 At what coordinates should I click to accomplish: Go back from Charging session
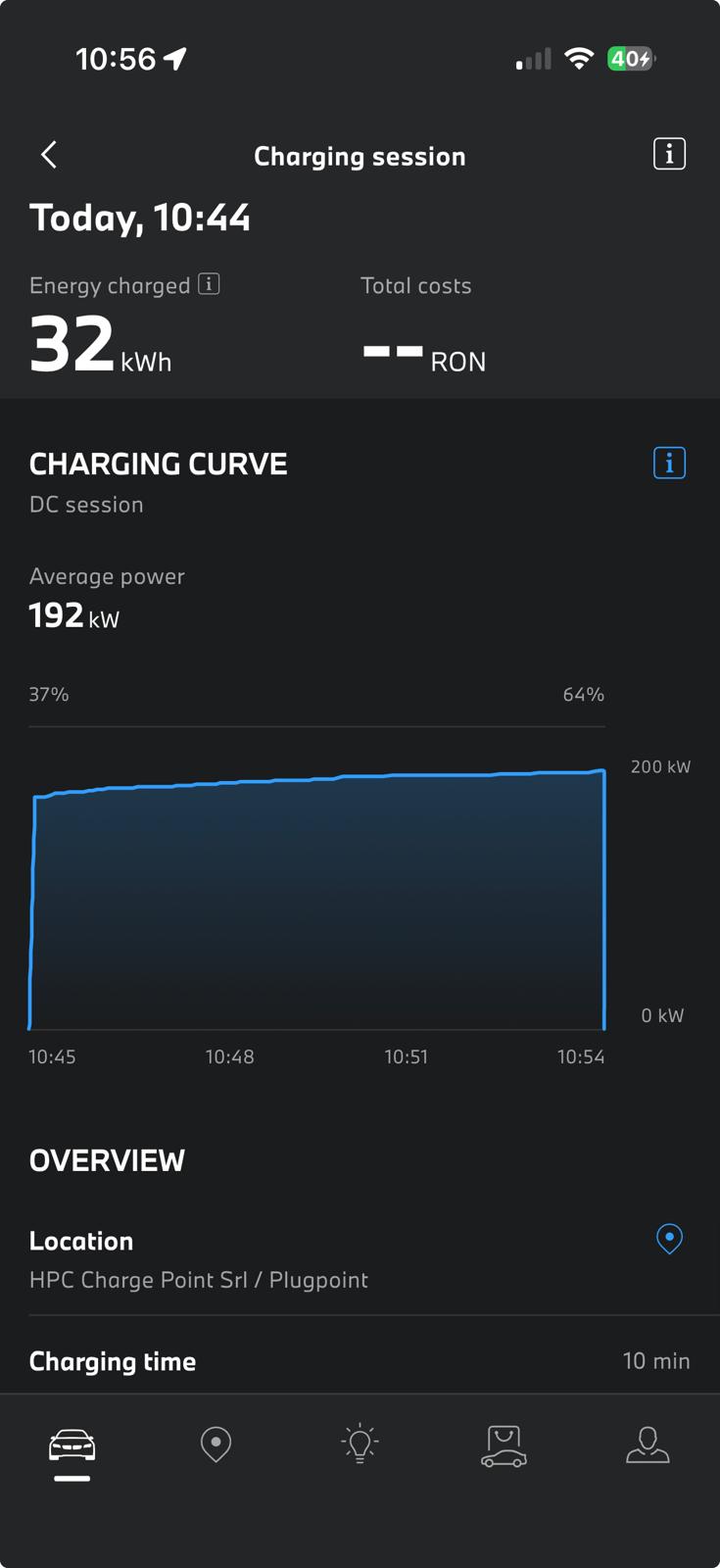click(49, 155)
